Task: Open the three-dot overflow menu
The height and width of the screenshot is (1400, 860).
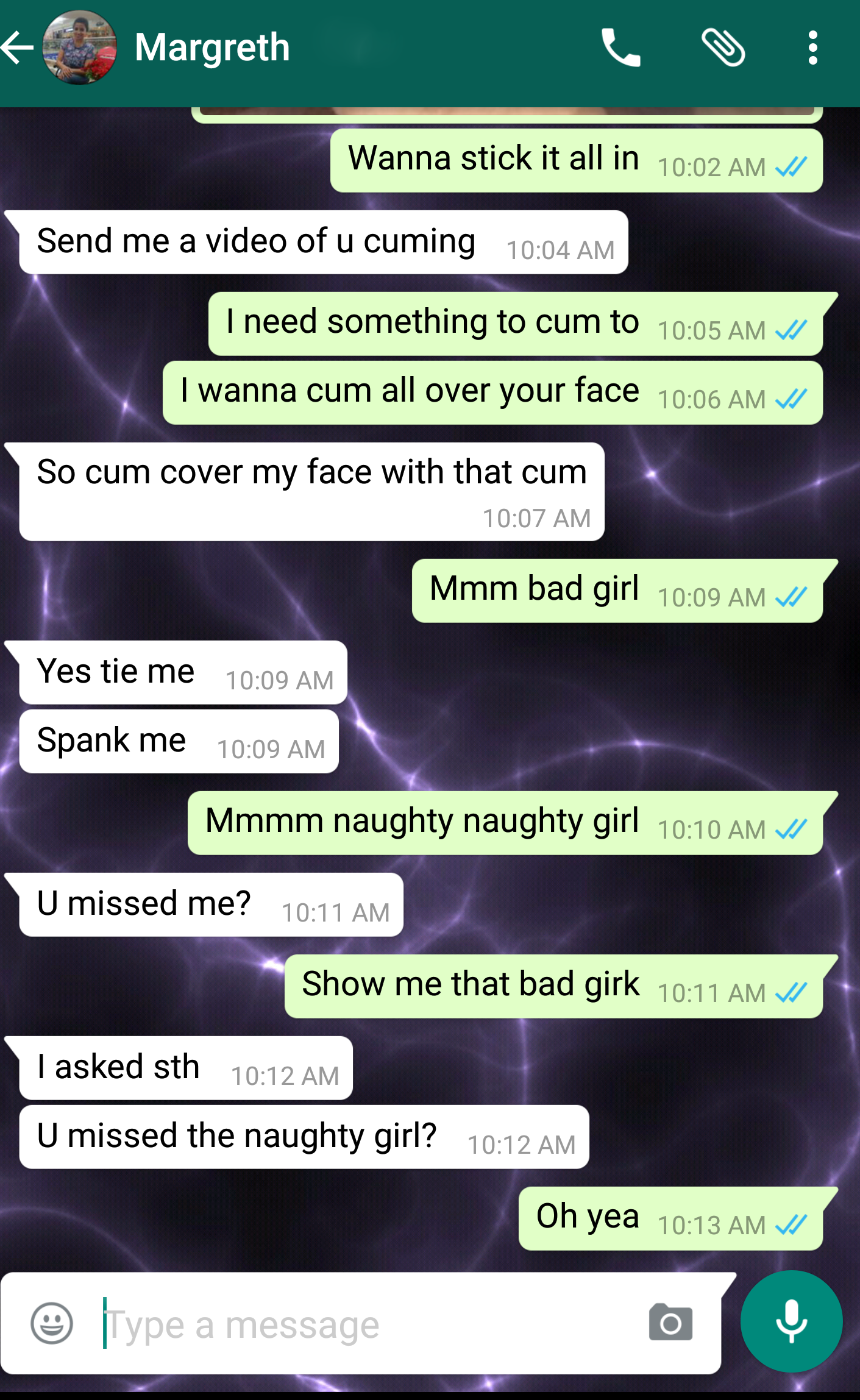Action: tap(812, 48)
